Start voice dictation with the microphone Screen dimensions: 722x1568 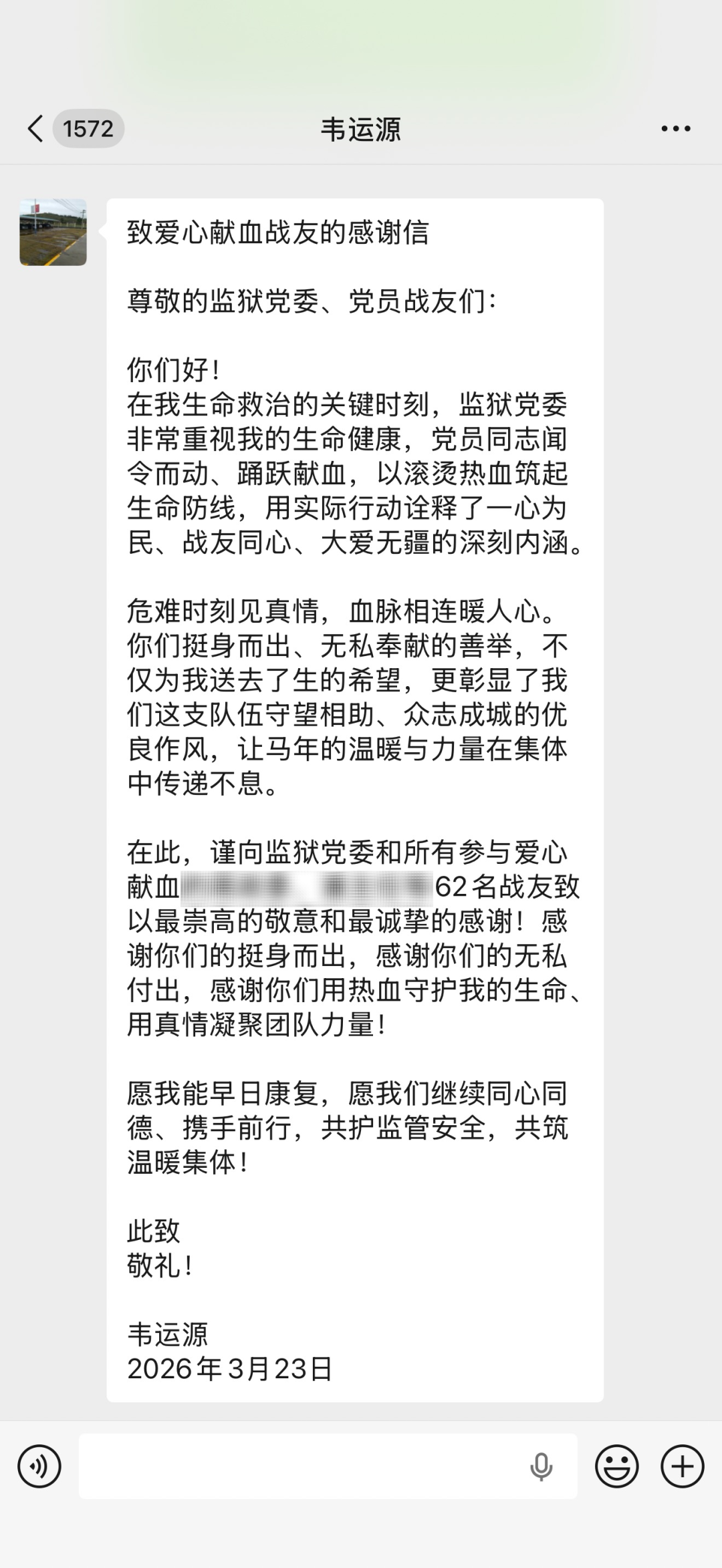[x=541, y=1466]
